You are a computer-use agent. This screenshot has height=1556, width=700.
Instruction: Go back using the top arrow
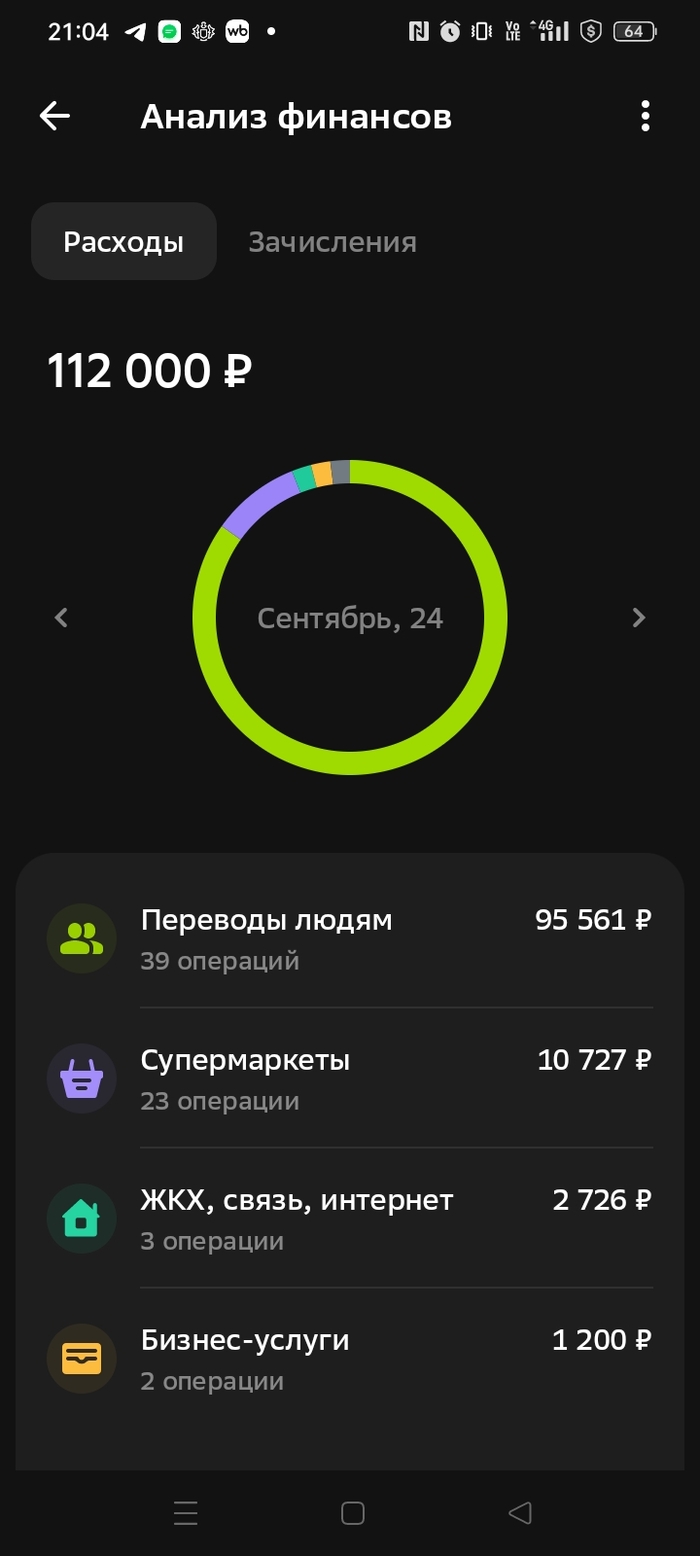pos(55,117)
